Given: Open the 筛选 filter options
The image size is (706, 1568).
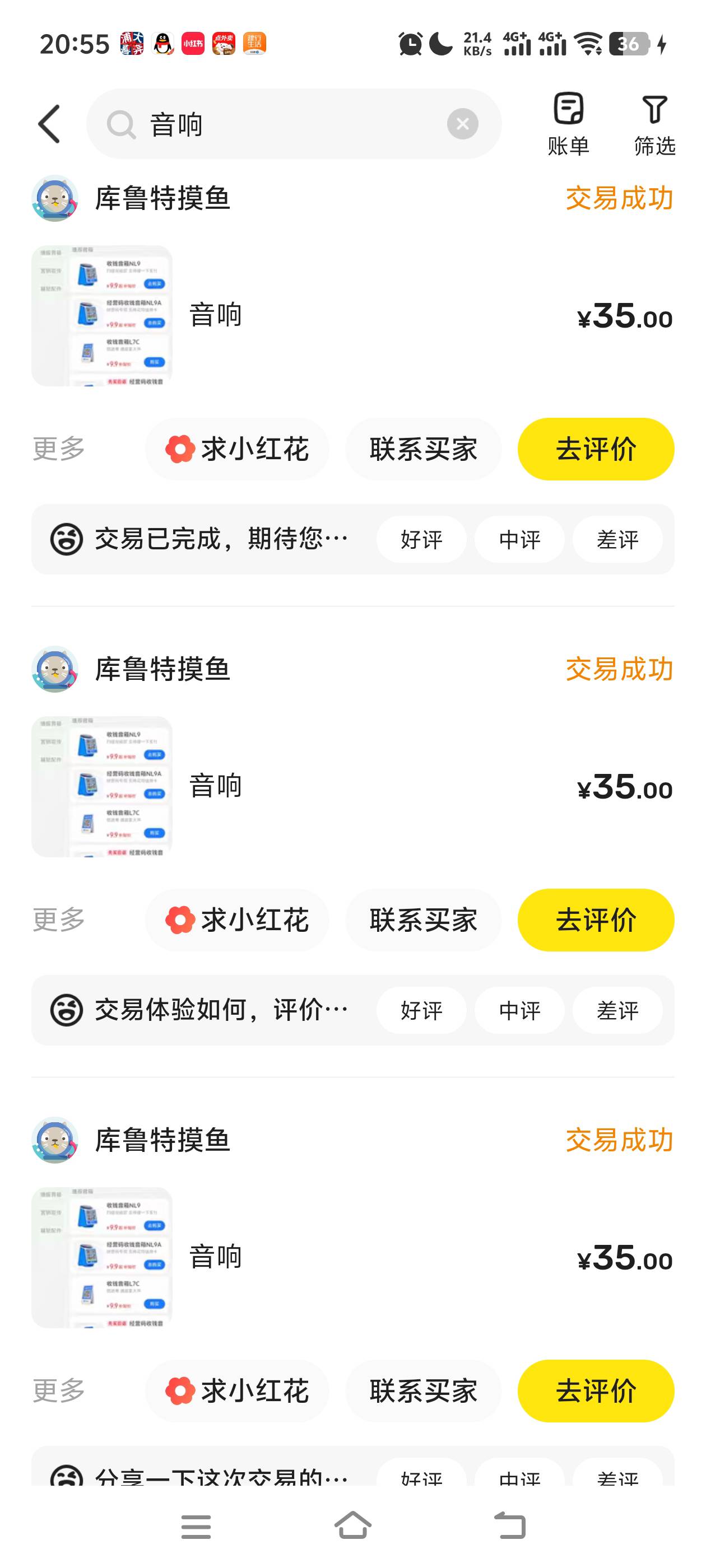Looking at the screenshot, I should click(654, 124).
